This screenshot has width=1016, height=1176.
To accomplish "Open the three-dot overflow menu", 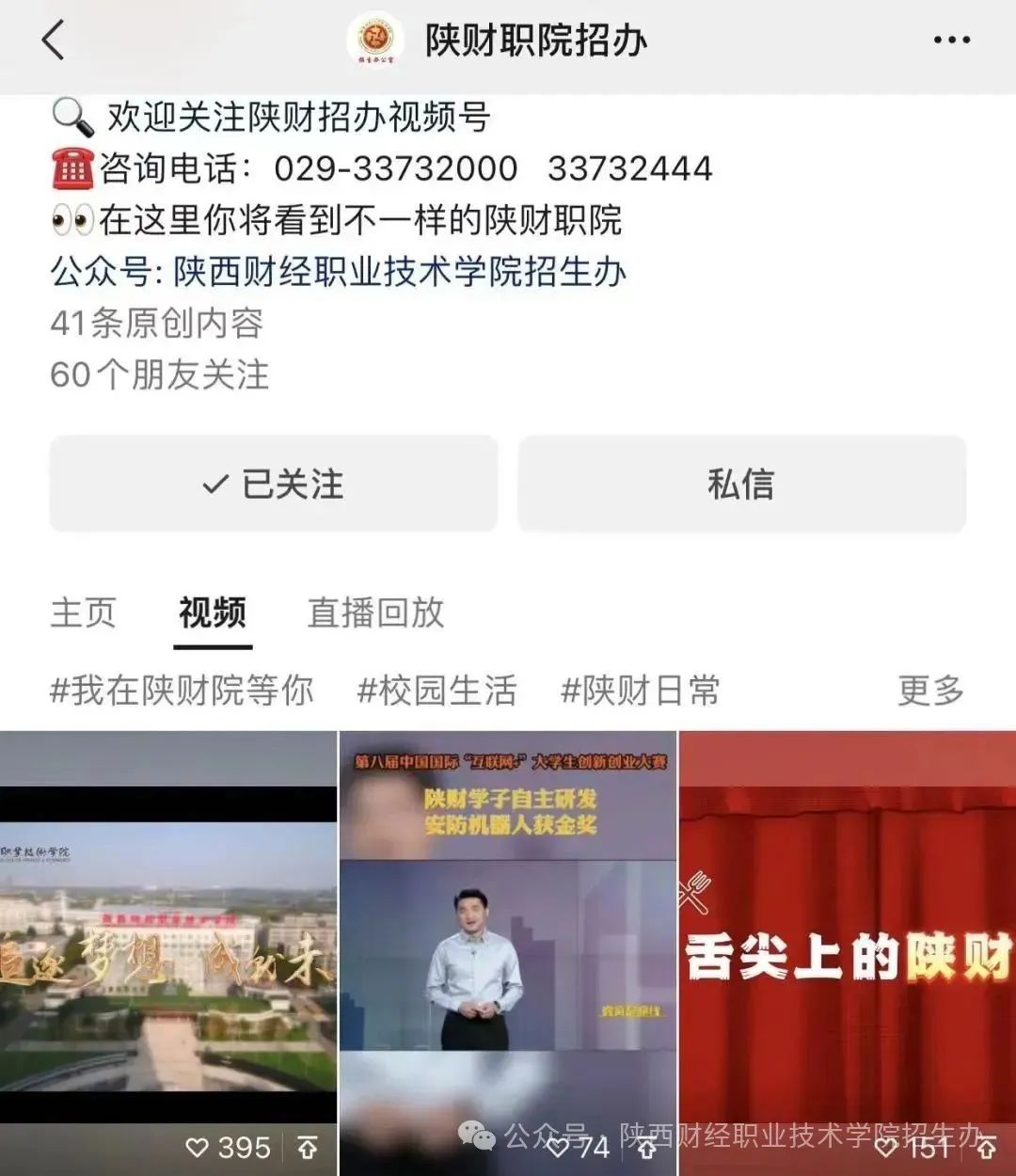I will pos(951,40).
